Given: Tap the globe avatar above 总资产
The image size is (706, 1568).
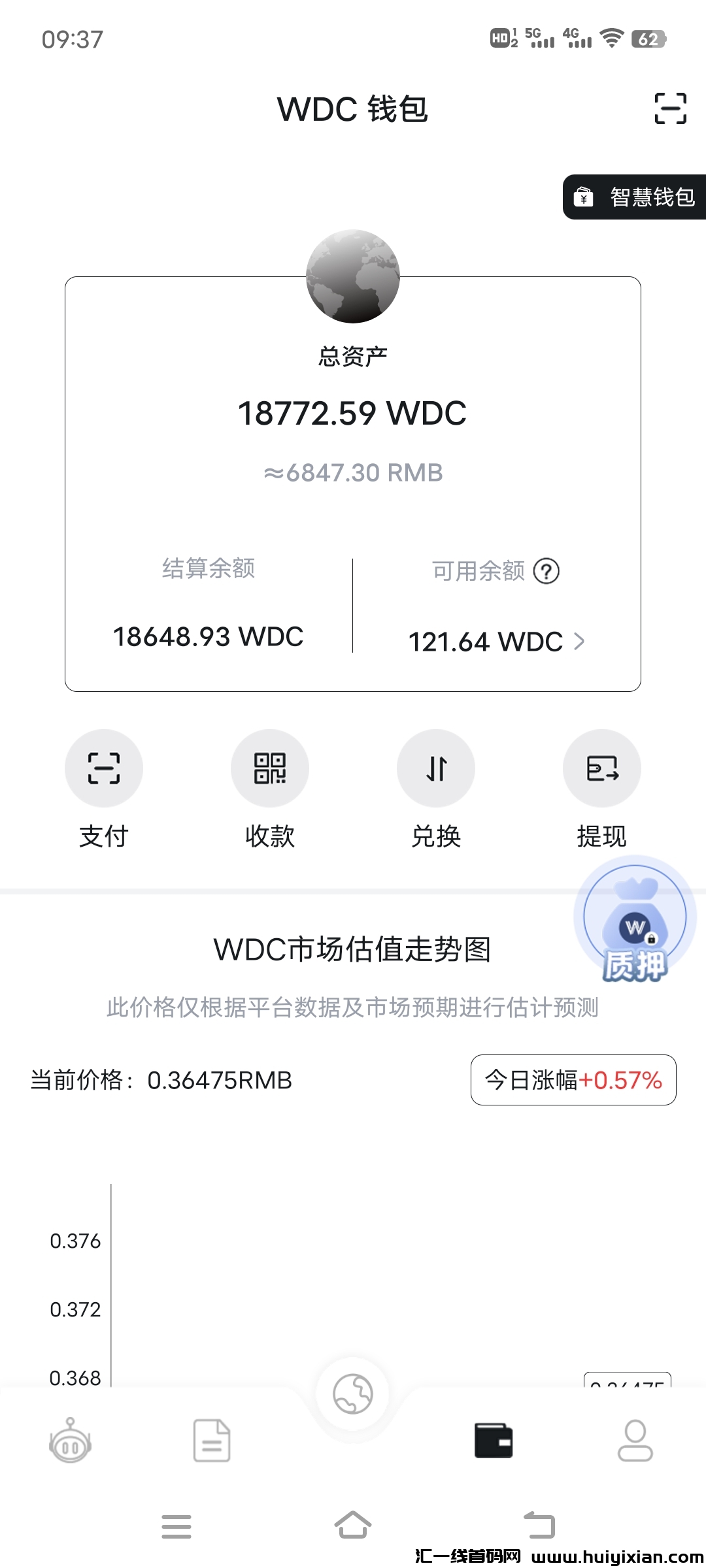Looking at the screenshot, I should tap(353, 276).
